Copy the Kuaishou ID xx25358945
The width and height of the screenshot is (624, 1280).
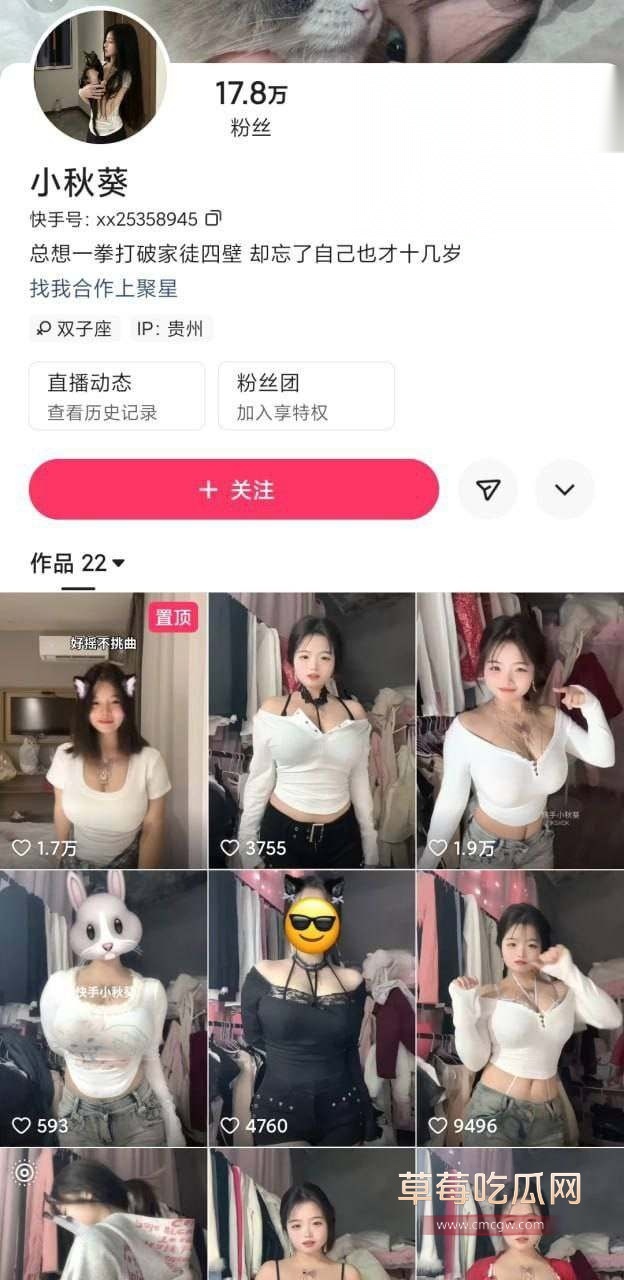point(213,218)
